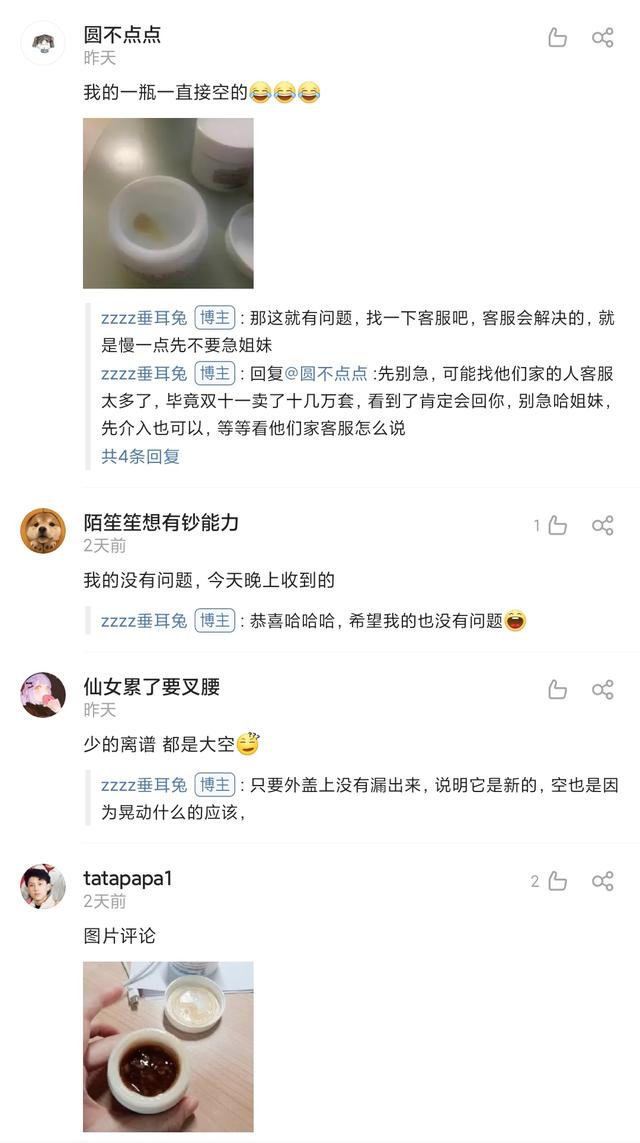Screen dimensions: 640x1143
Task: Open 仙女累了要叉腰's profile avatar
Action: 43,695
